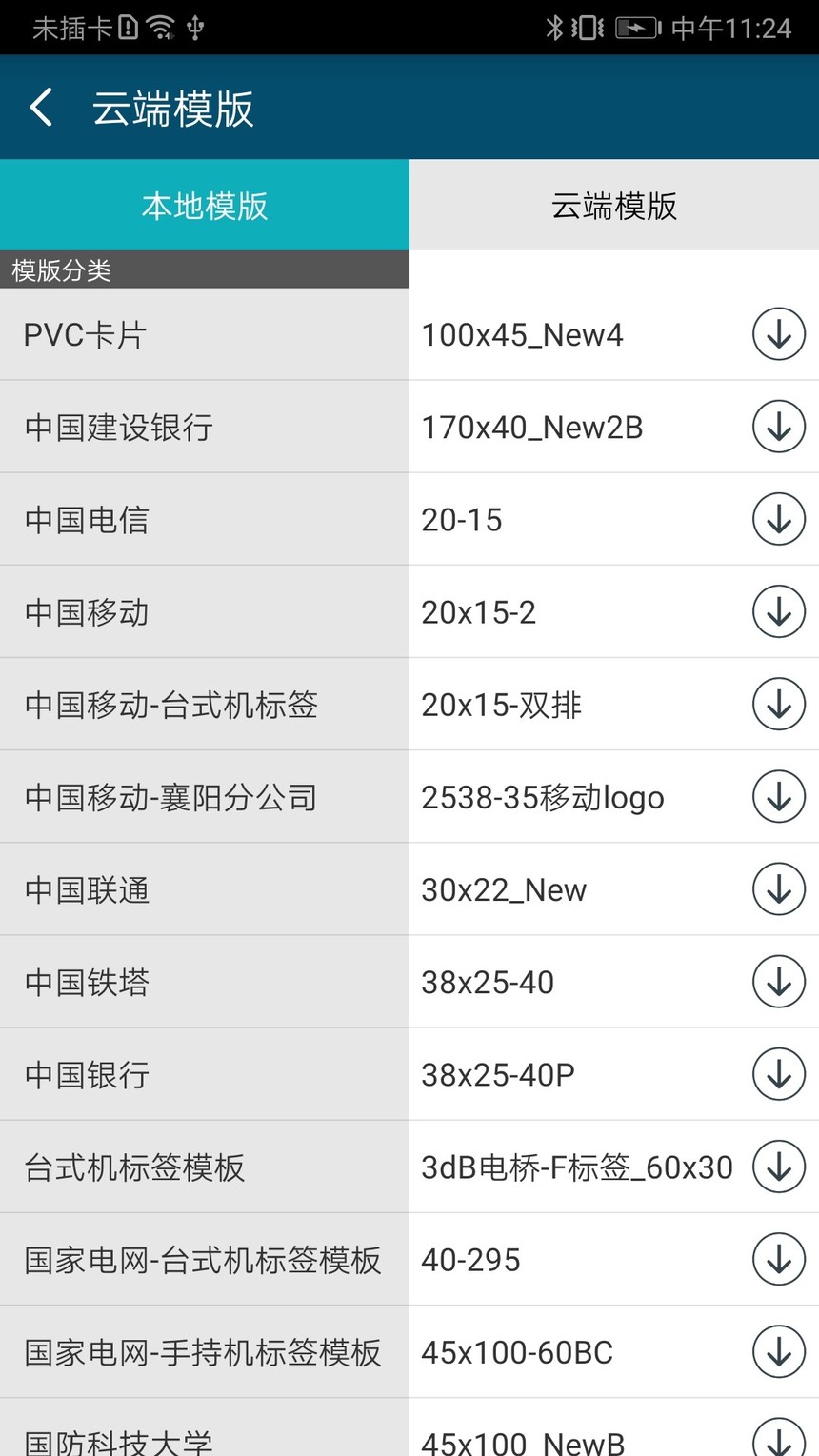The width and height of the screenshot is (819, 1456).
Task: Download the 3dB电桥-F标签_60x30 template
Action: click(779, 1167)
